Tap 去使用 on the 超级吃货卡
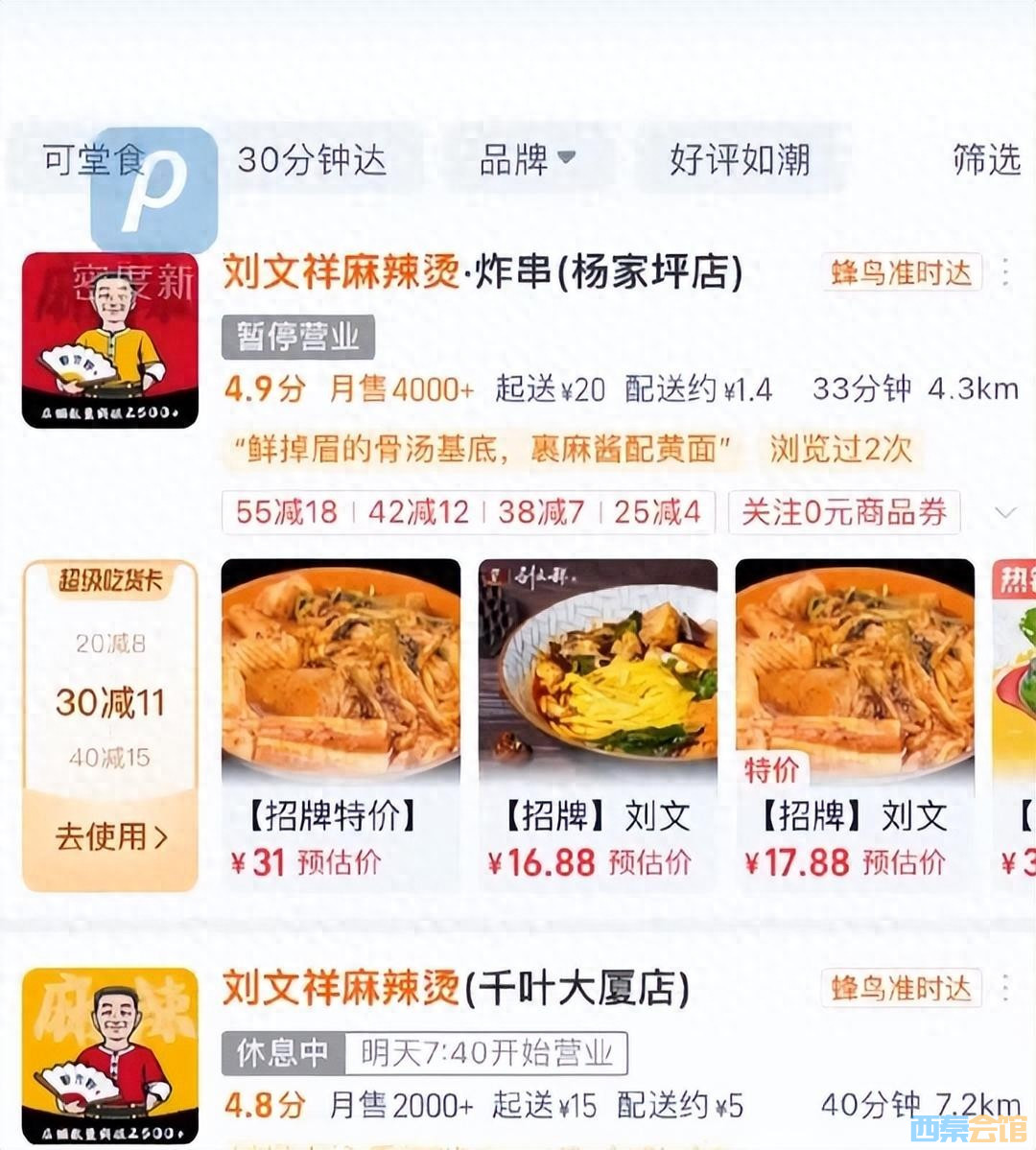This screenshot has width=1036, height=1150. 110,836
